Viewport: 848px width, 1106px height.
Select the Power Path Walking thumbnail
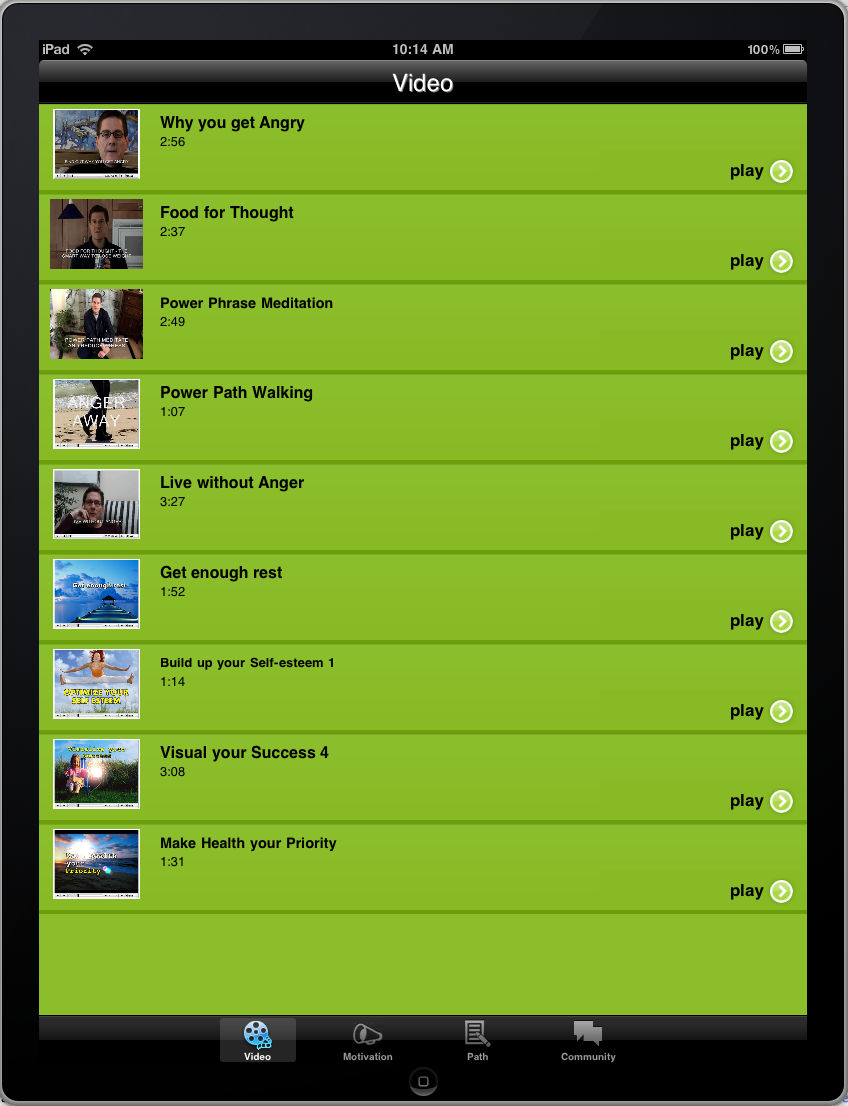coord(96,414)
